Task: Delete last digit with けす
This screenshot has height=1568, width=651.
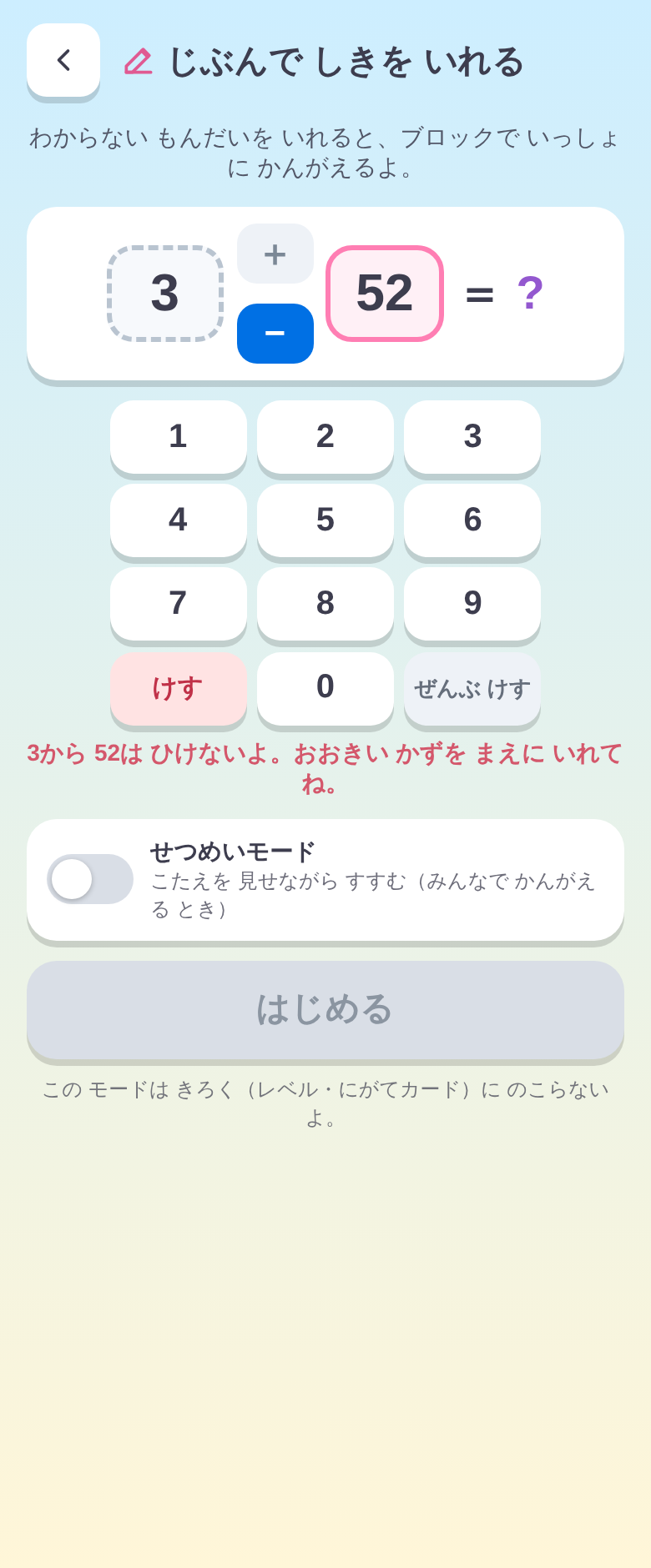Action: pos(179,688)
